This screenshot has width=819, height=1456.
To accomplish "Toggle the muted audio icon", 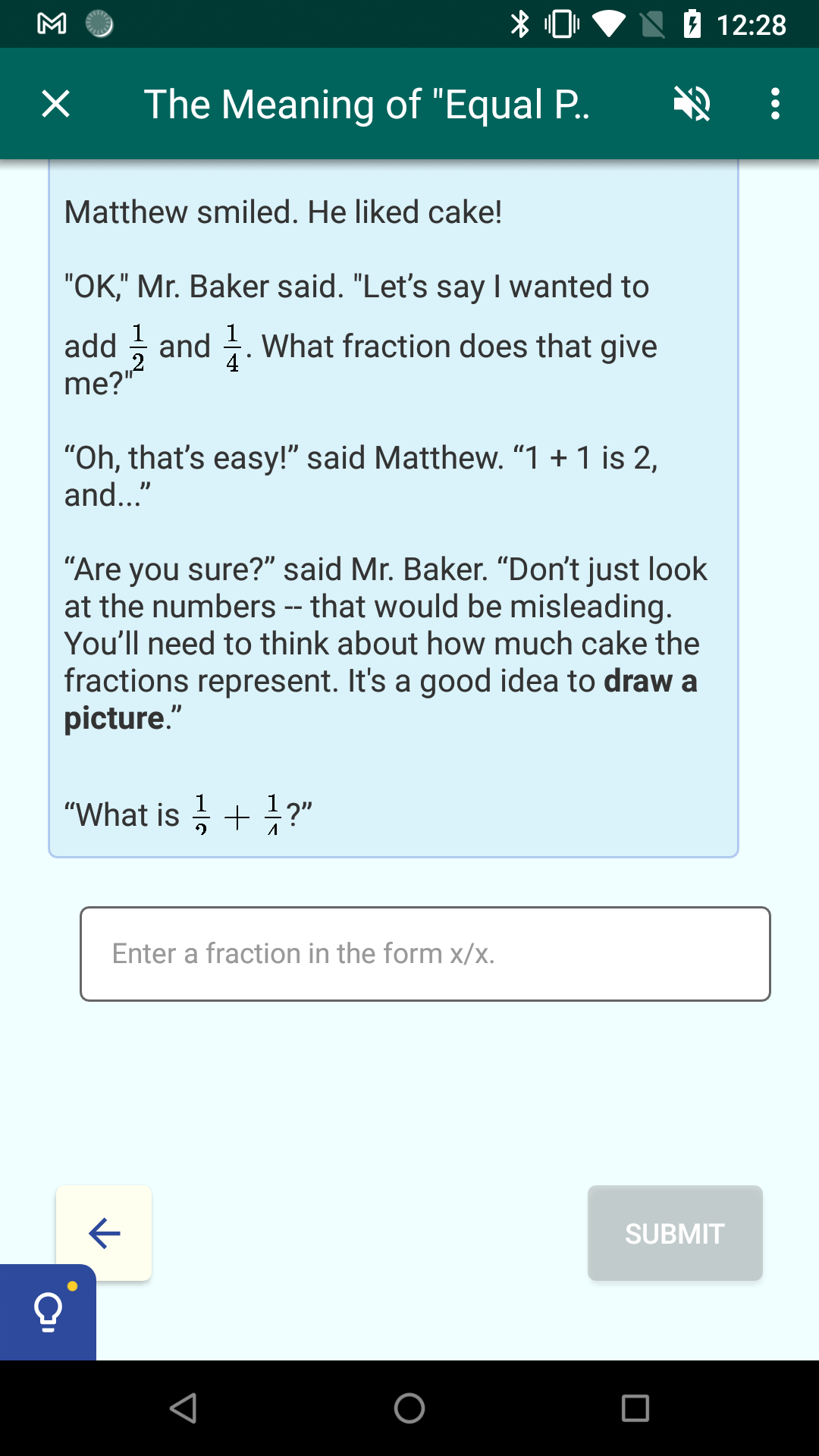I will [692, 104].
